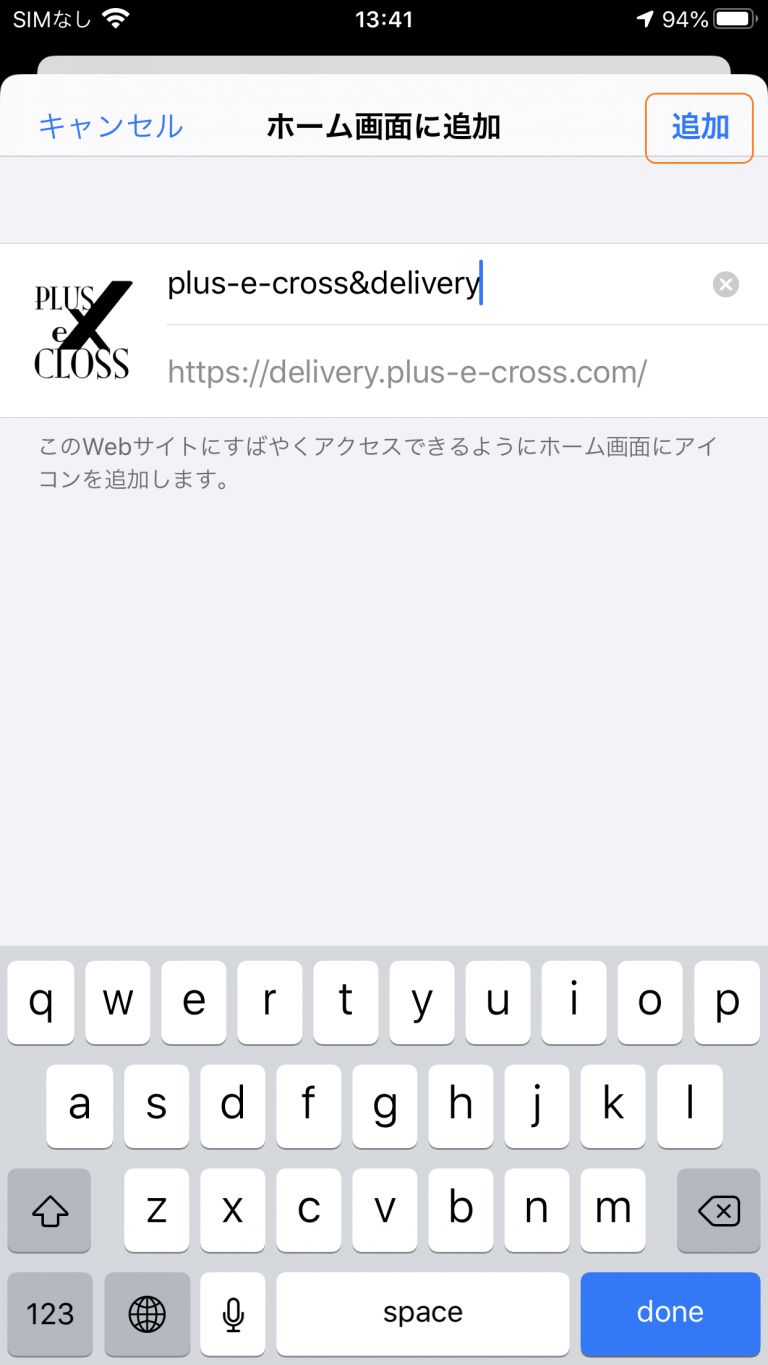Clear the name field text

[726, 285]
